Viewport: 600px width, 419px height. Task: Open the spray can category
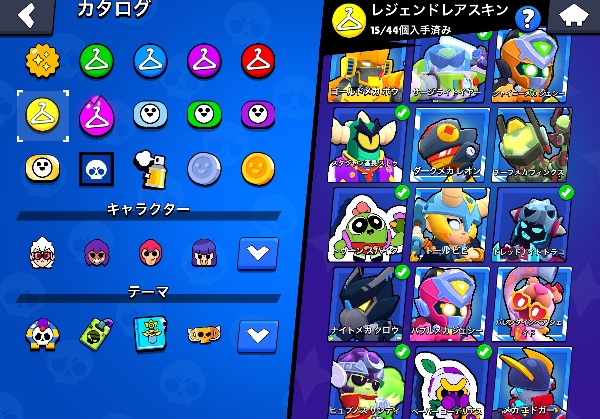click(x=150, y=168)
